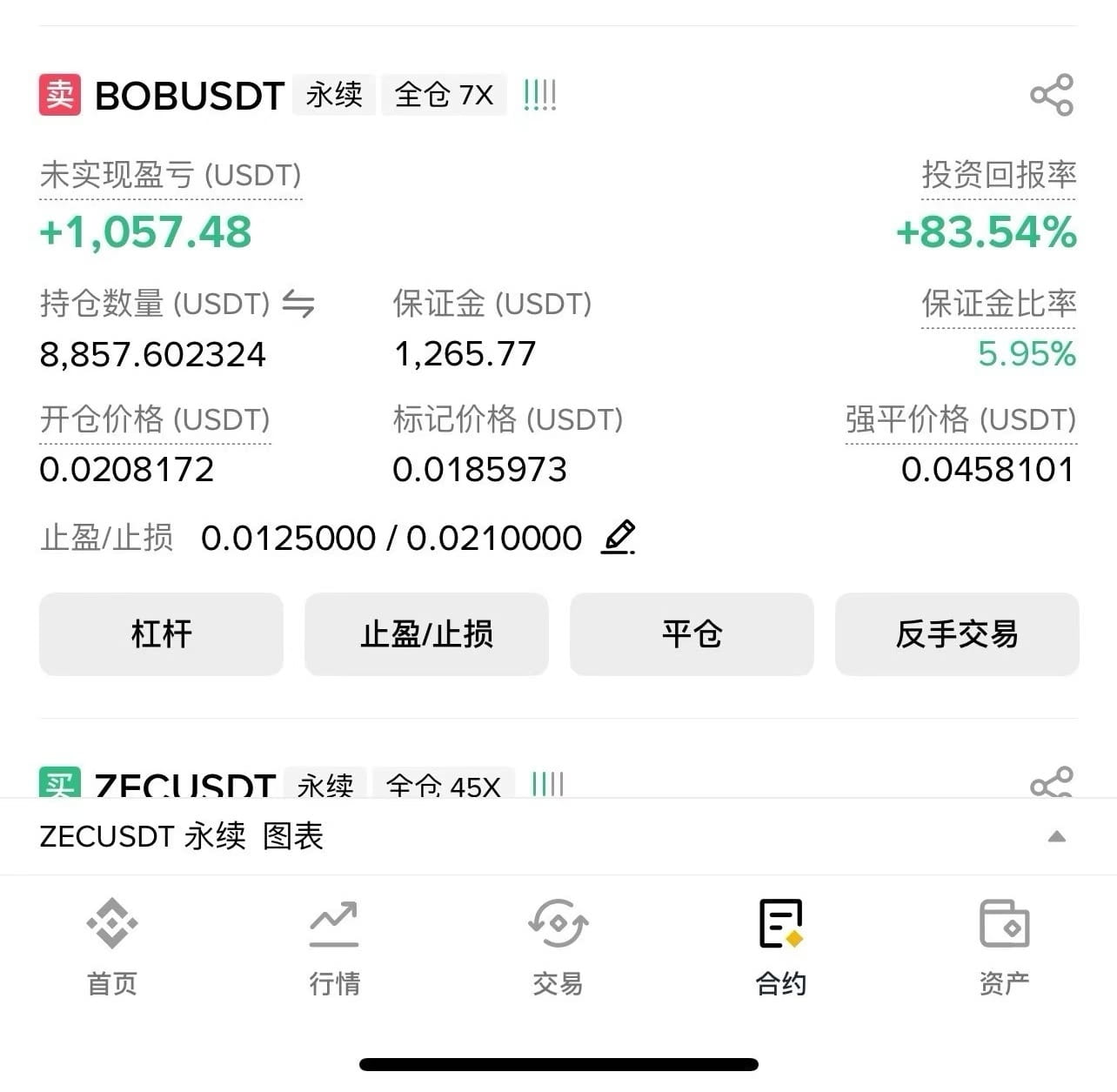Share the ZECUSDT position
The height and width of the screenshot is (1092, 1117).
(1051, 783)
